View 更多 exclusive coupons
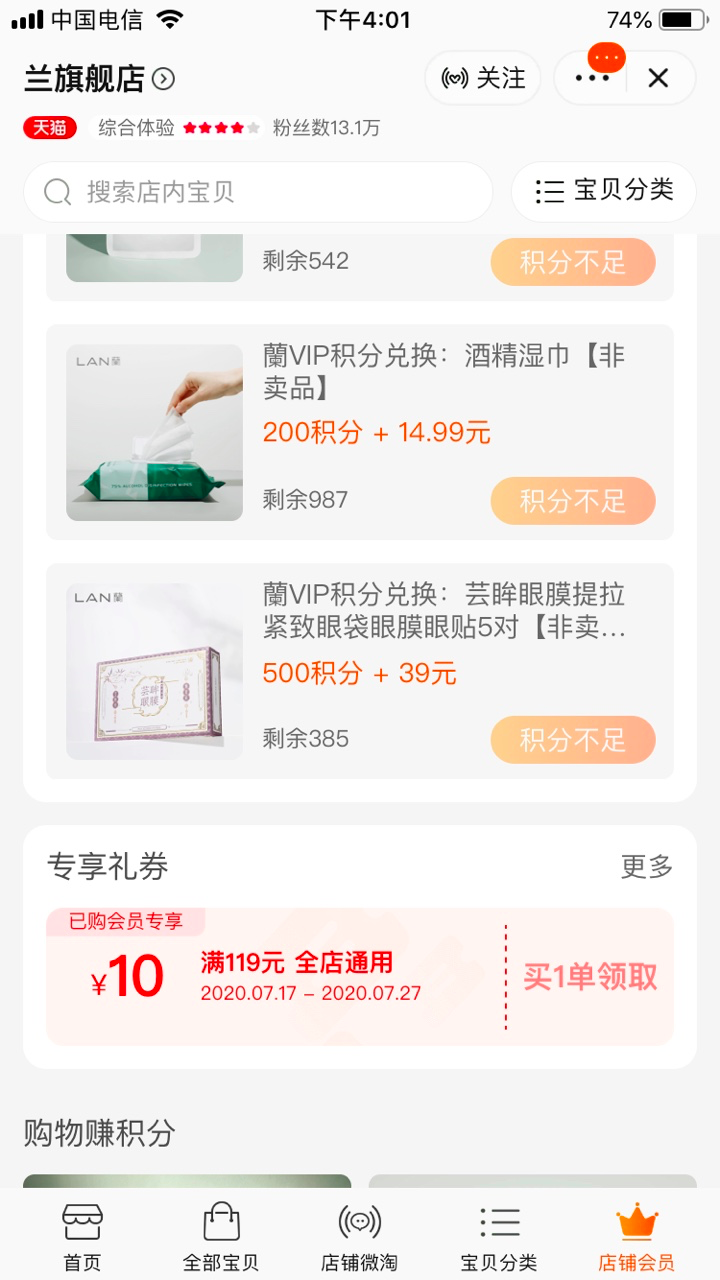Image resolution: width=720 pixels, height=1280 pixels. coord(646,867)
